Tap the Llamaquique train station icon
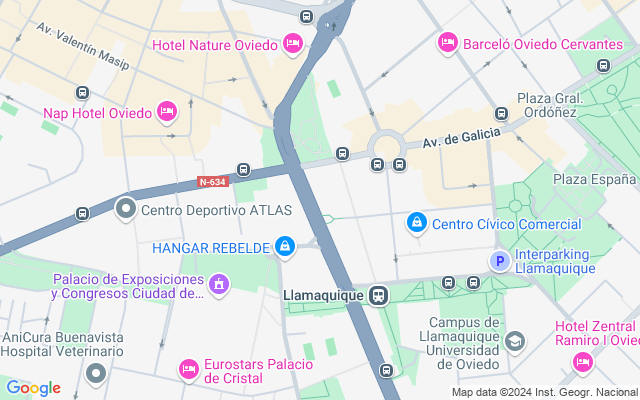Image resolution: width=640 pixels, height=400 pixels. pos(378,295)
